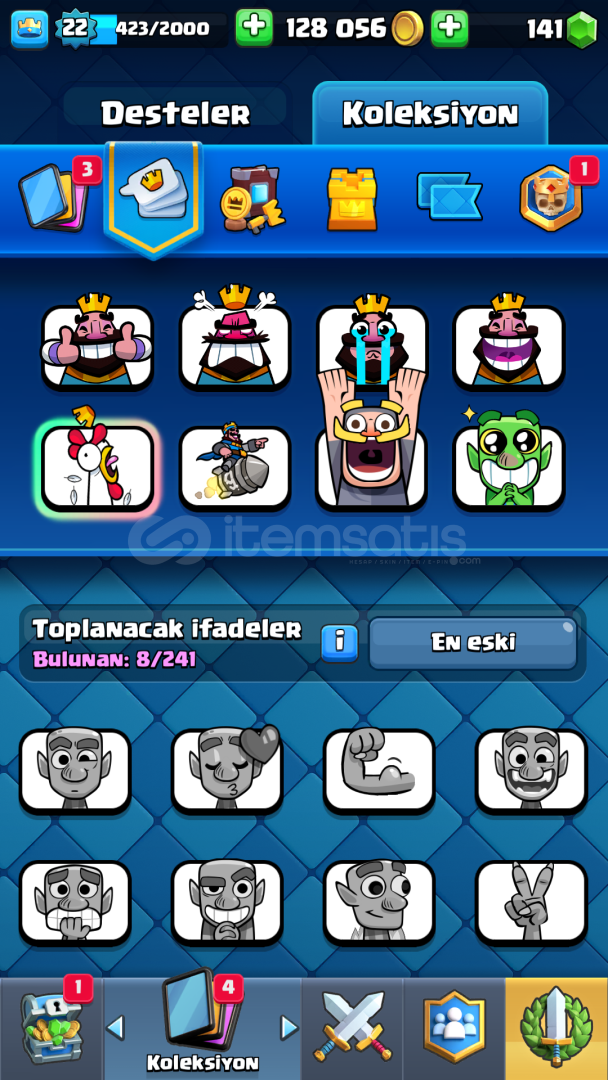Open the tower skins section
The image size is (608, 1080).
[351, 198]
